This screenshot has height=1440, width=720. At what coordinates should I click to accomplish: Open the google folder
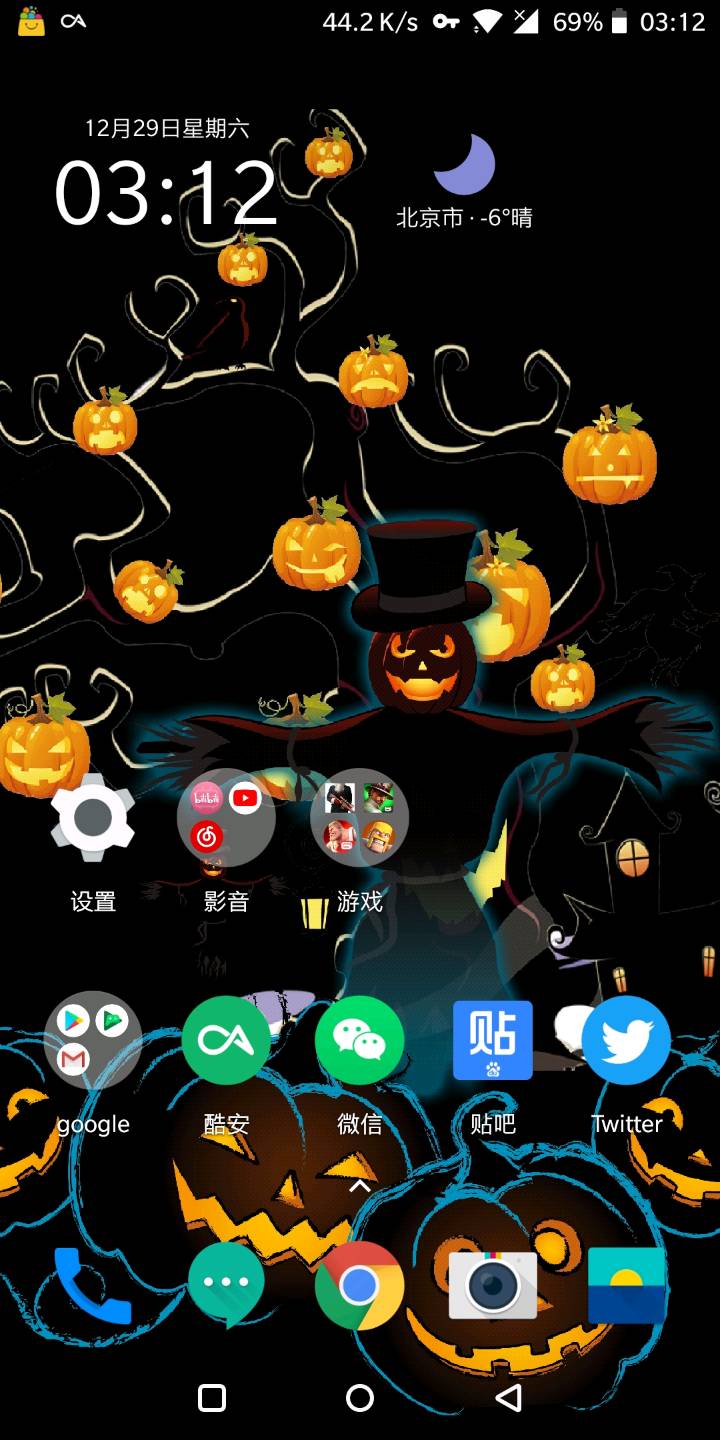[x=93, y=1040]
